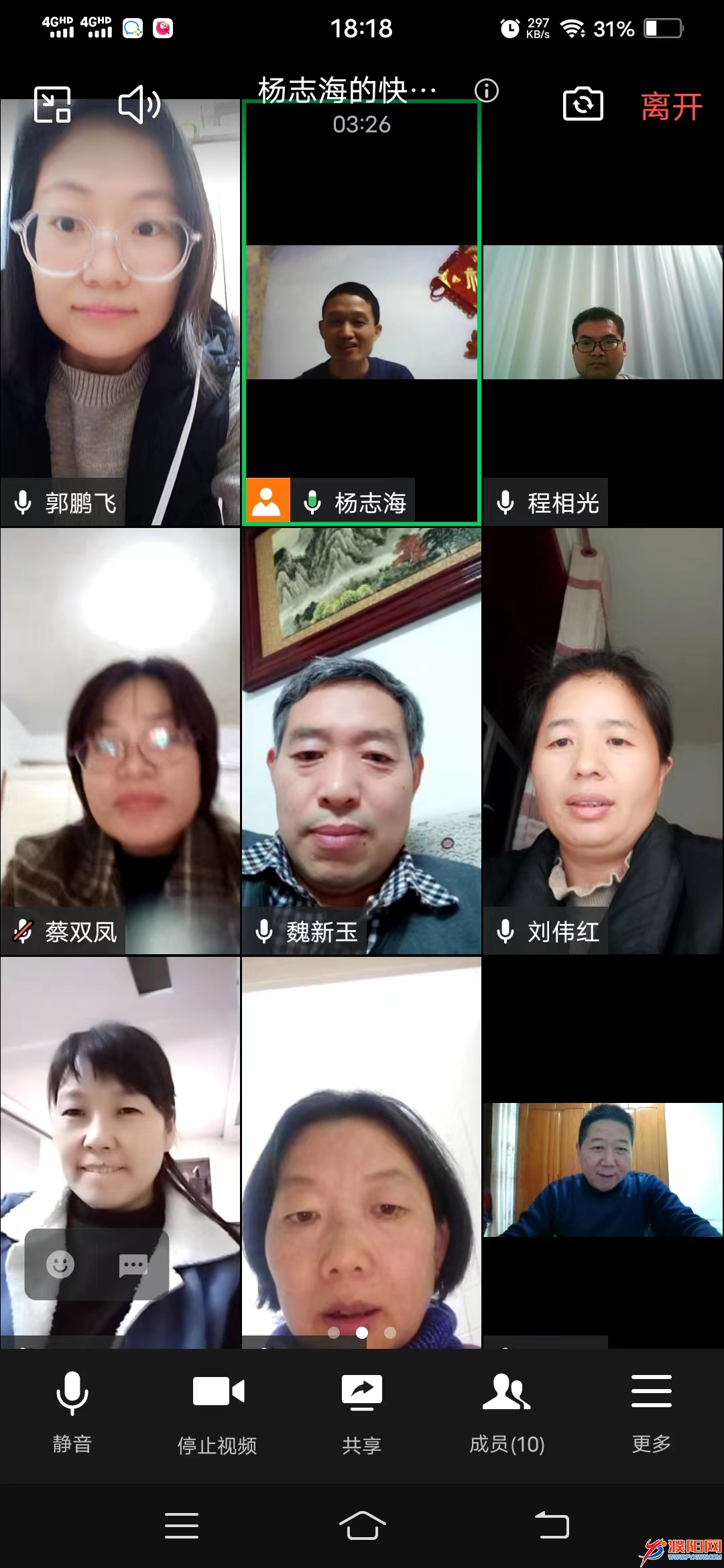
Task: Select 杨志海's video tile
Action: pos(361,313)
